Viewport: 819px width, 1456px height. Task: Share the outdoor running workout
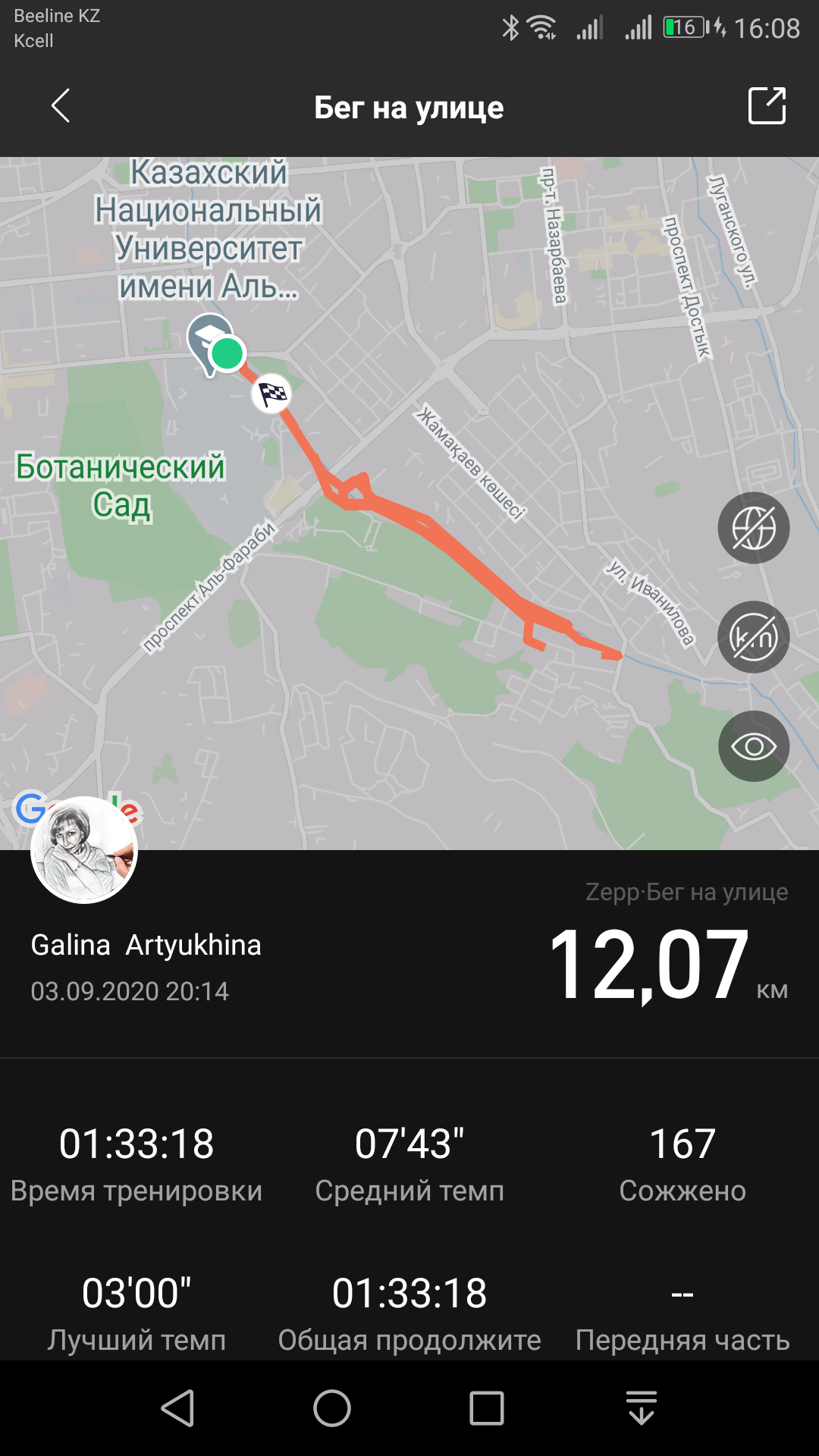tap(767, 106)
